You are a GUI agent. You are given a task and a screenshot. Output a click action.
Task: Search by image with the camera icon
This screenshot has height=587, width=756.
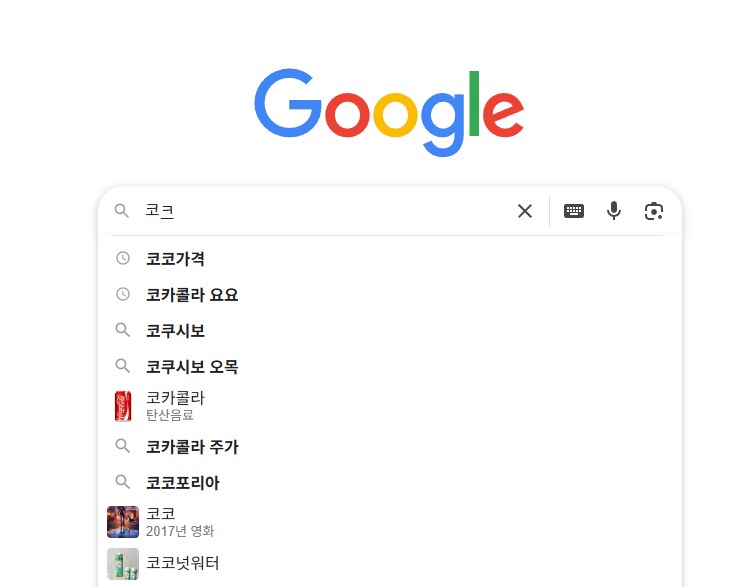pyautogui.click(x=654, y=211)
